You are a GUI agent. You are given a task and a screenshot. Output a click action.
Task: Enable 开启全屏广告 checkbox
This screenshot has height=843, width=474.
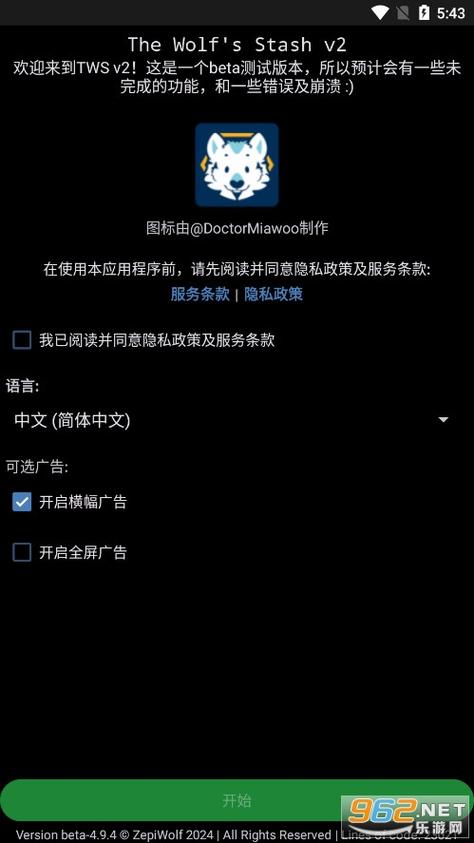tap(22, 552)
